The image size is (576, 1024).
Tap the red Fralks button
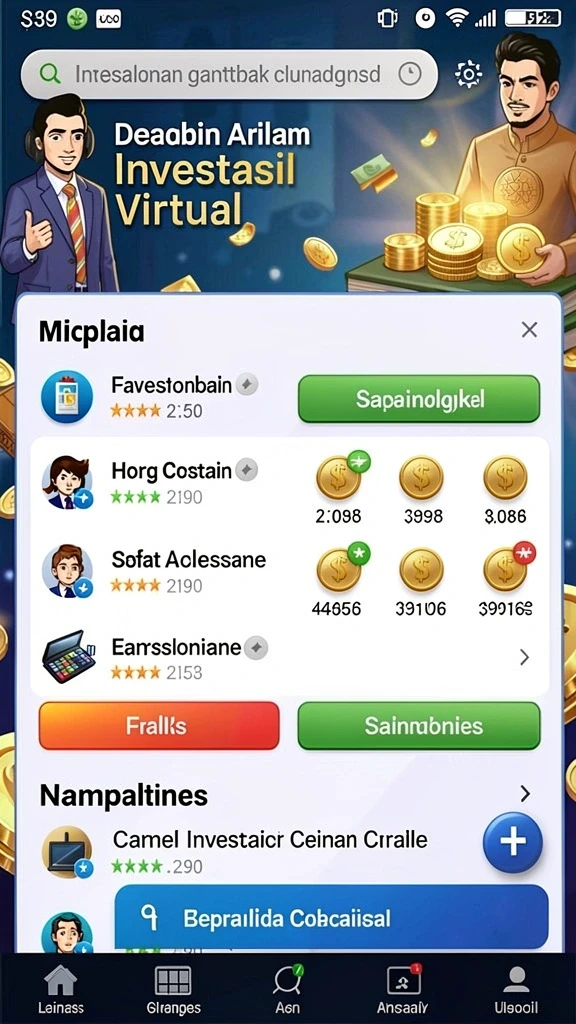pos(159,726)
